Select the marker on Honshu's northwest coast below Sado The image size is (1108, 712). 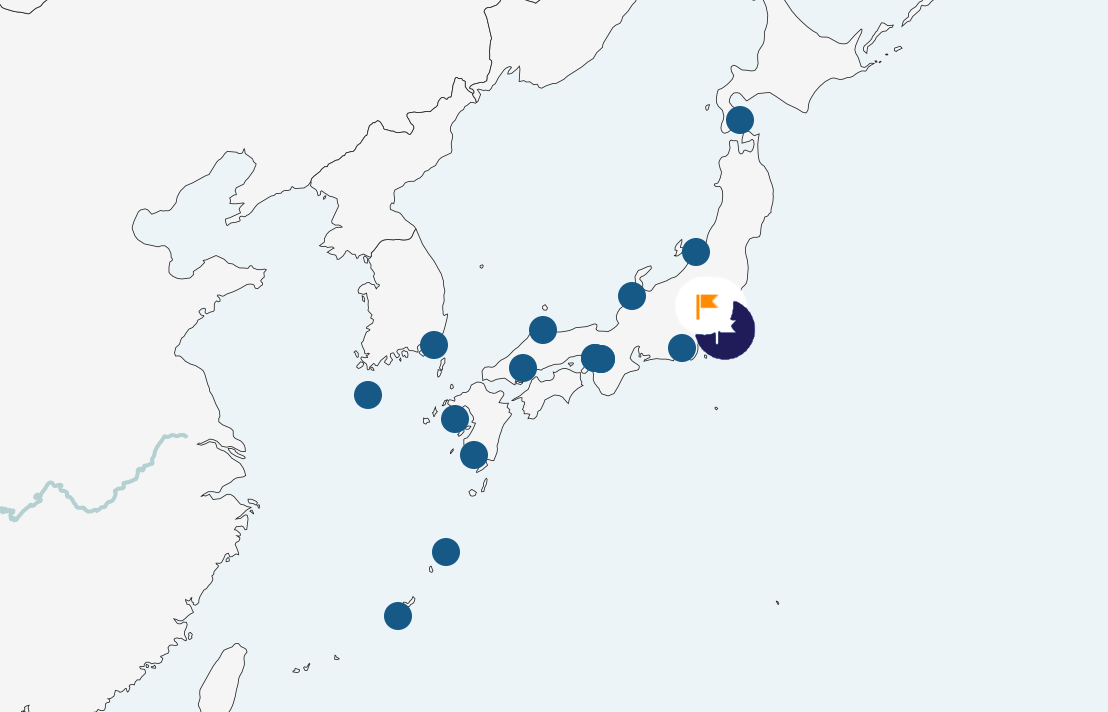[x=696, y=252]
